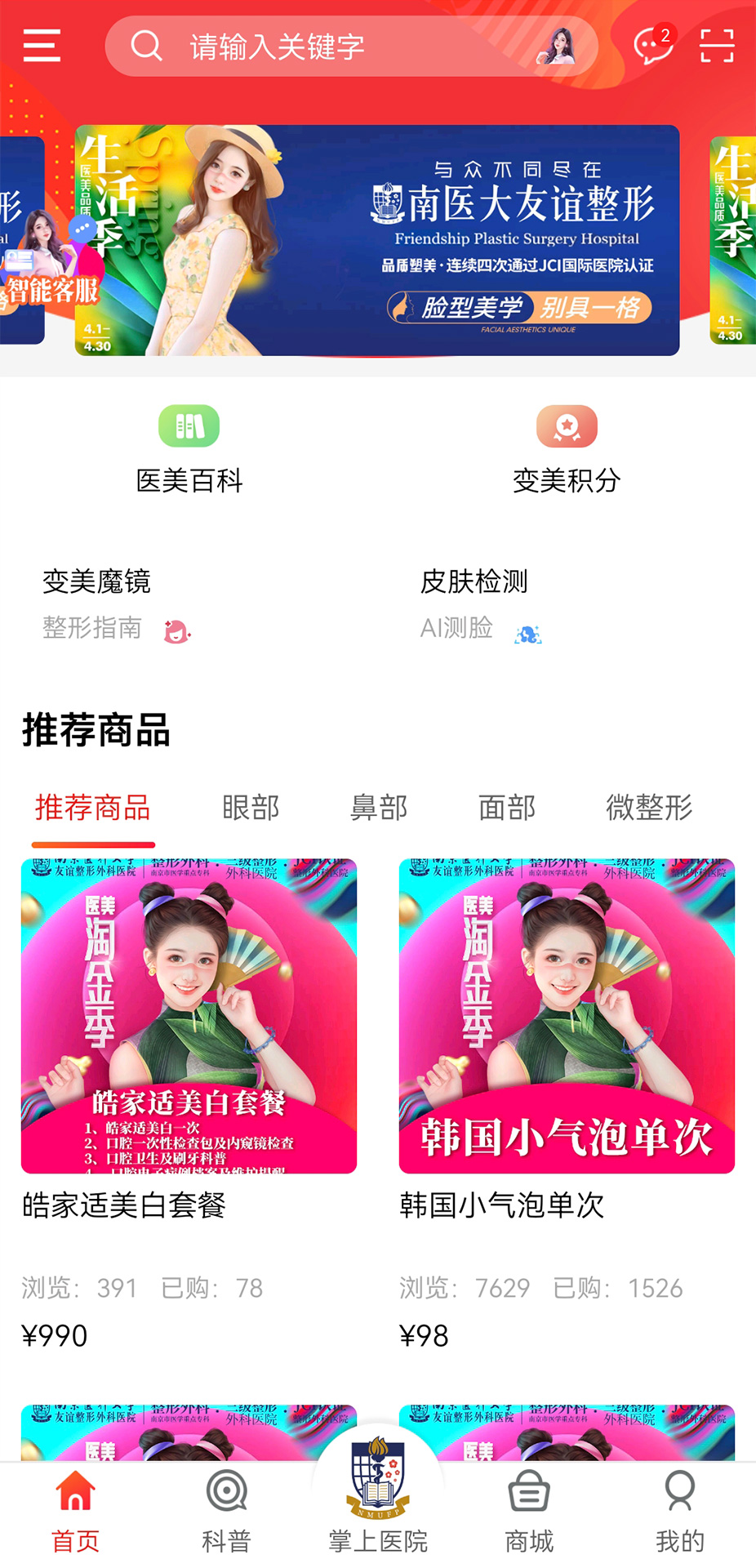Switch to the 微整形 category tab

pyautogui.click(x=647, y=807)
